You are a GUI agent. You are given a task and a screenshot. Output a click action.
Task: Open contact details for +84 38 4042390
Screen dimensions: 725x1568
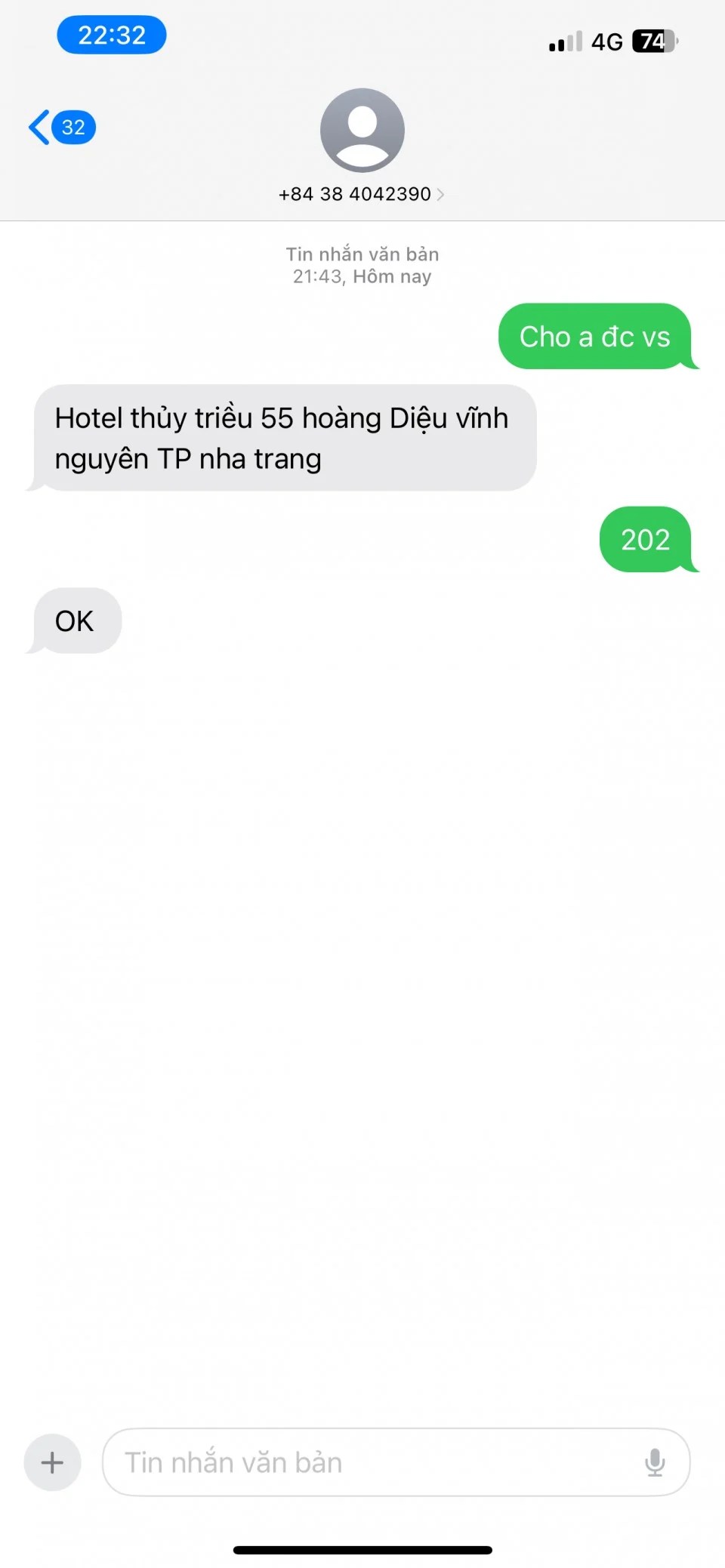362,194
